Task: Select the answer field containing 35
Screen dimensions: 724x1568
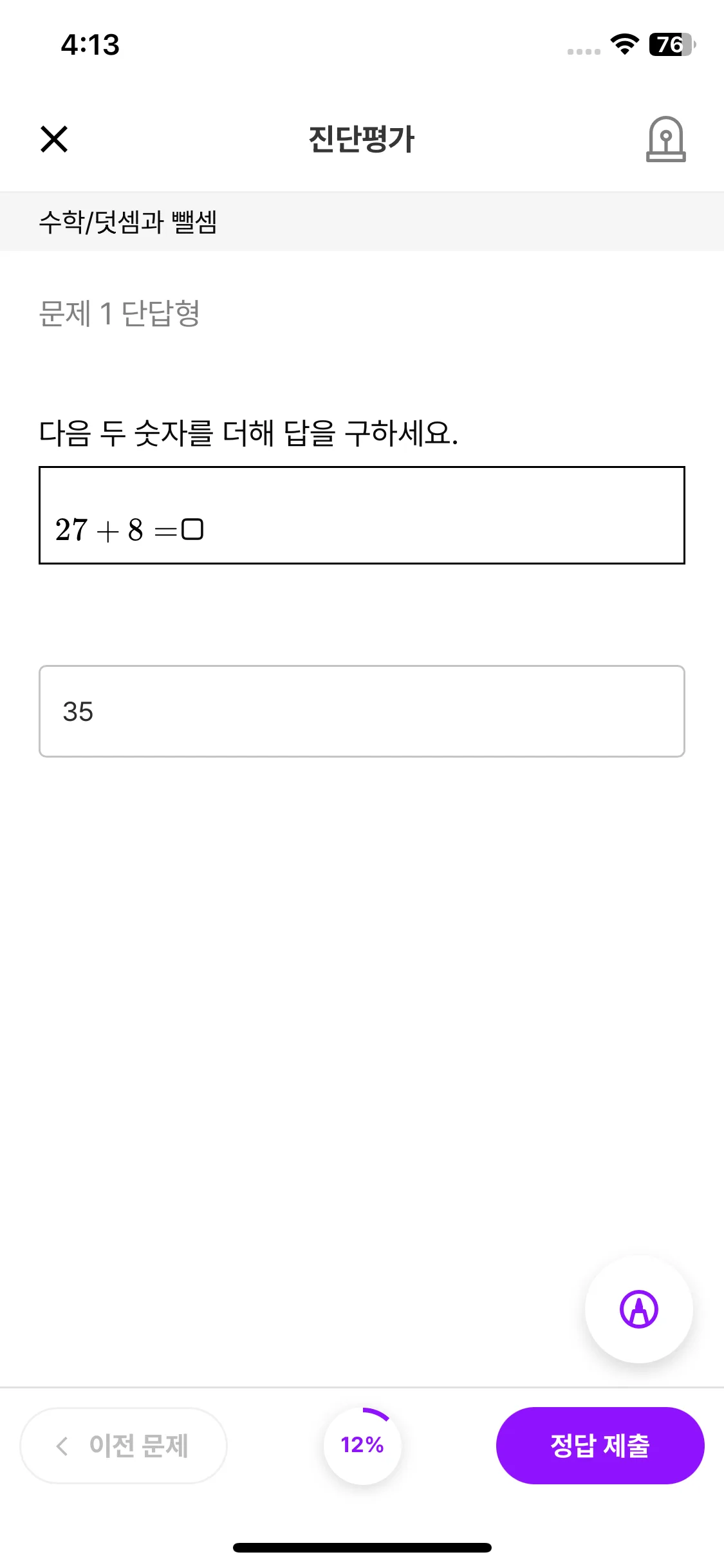Action: click(362, 712)
